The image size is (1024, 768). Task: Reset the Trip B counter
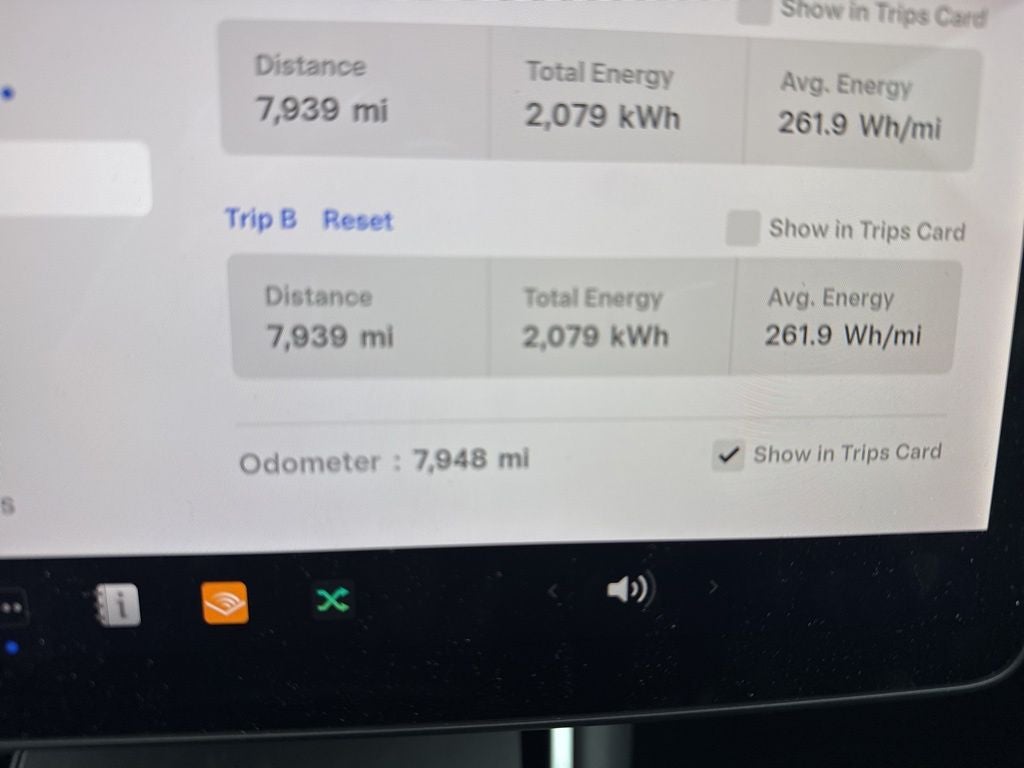[x=357, y=220]
